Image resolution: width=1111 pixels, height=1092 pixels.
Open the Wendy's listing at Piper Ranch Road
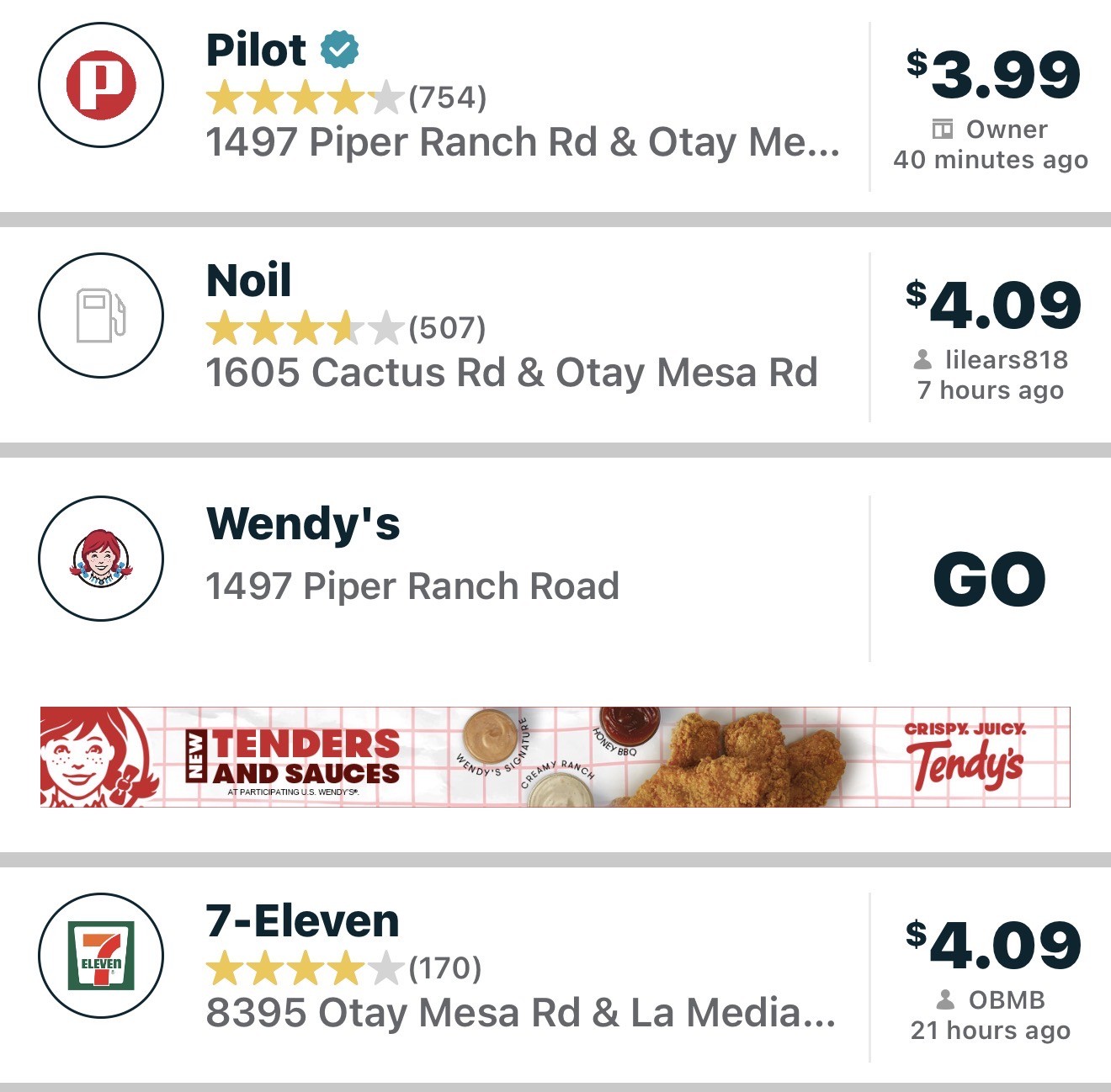point(412,555)
